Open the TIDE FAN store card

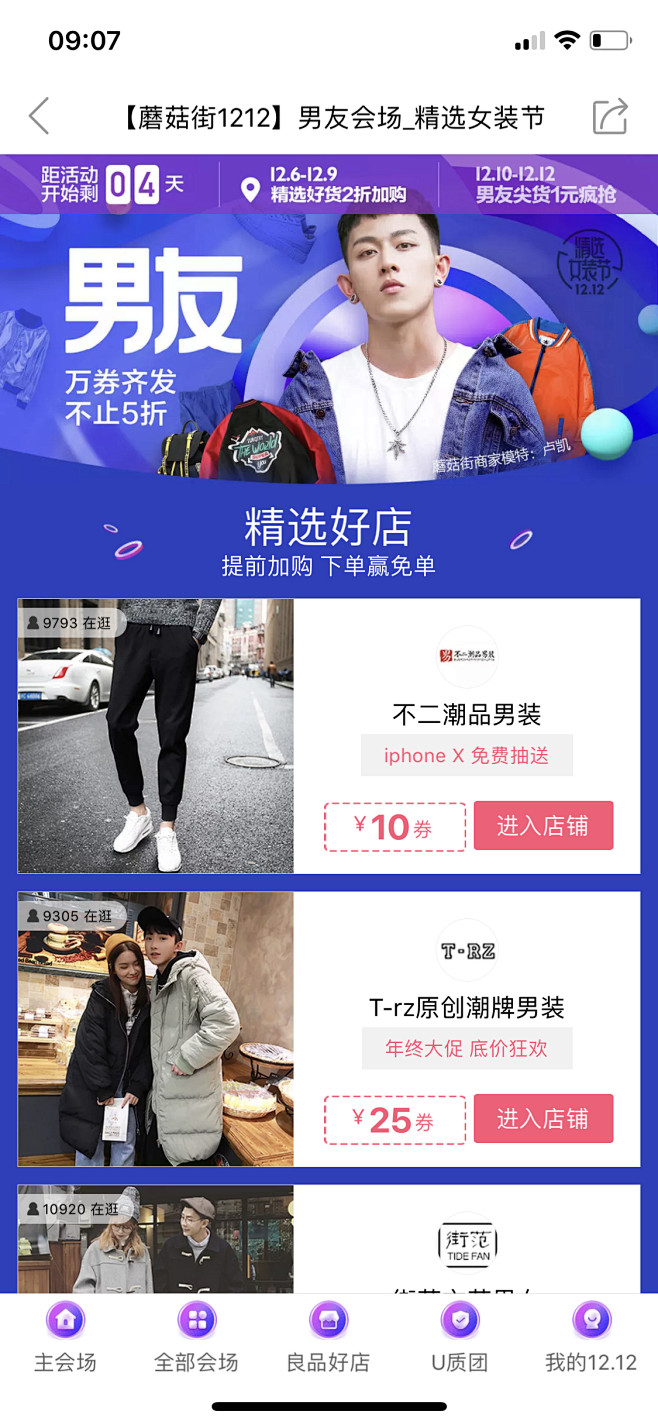coord(329,1239)
